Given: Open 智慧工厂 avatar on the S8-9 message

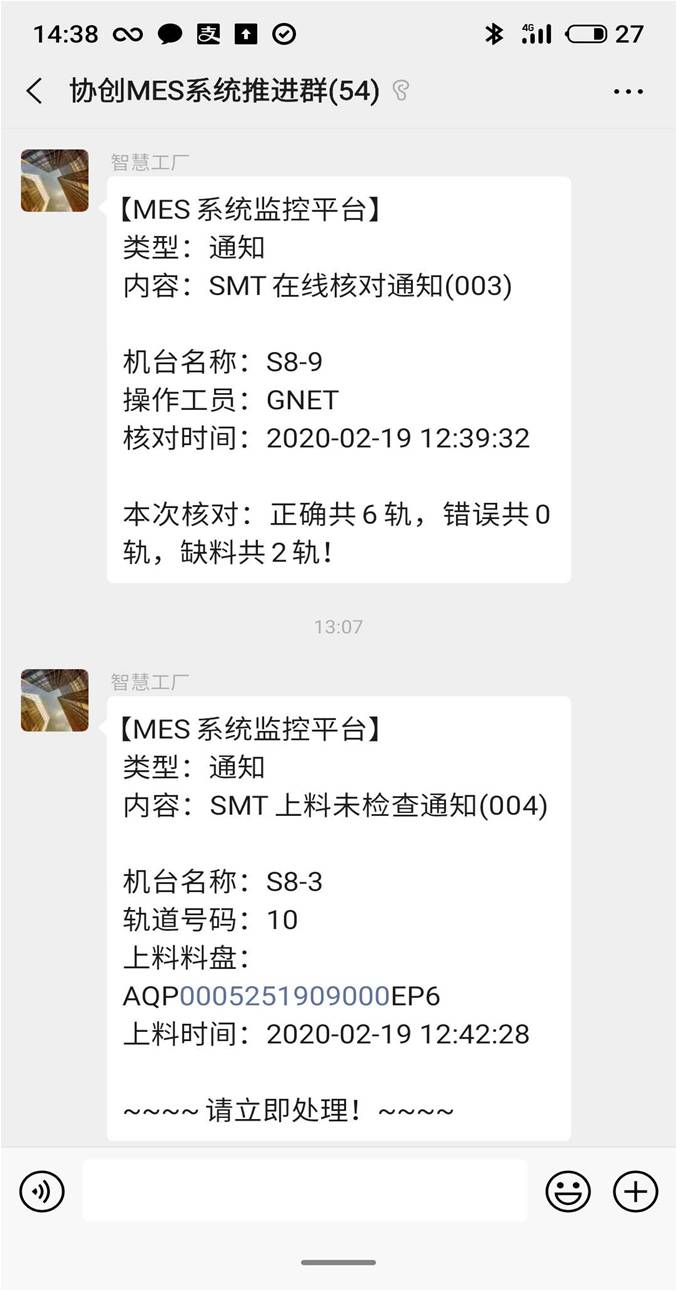Looking at the screenshot, I should [x=55, y=181].
